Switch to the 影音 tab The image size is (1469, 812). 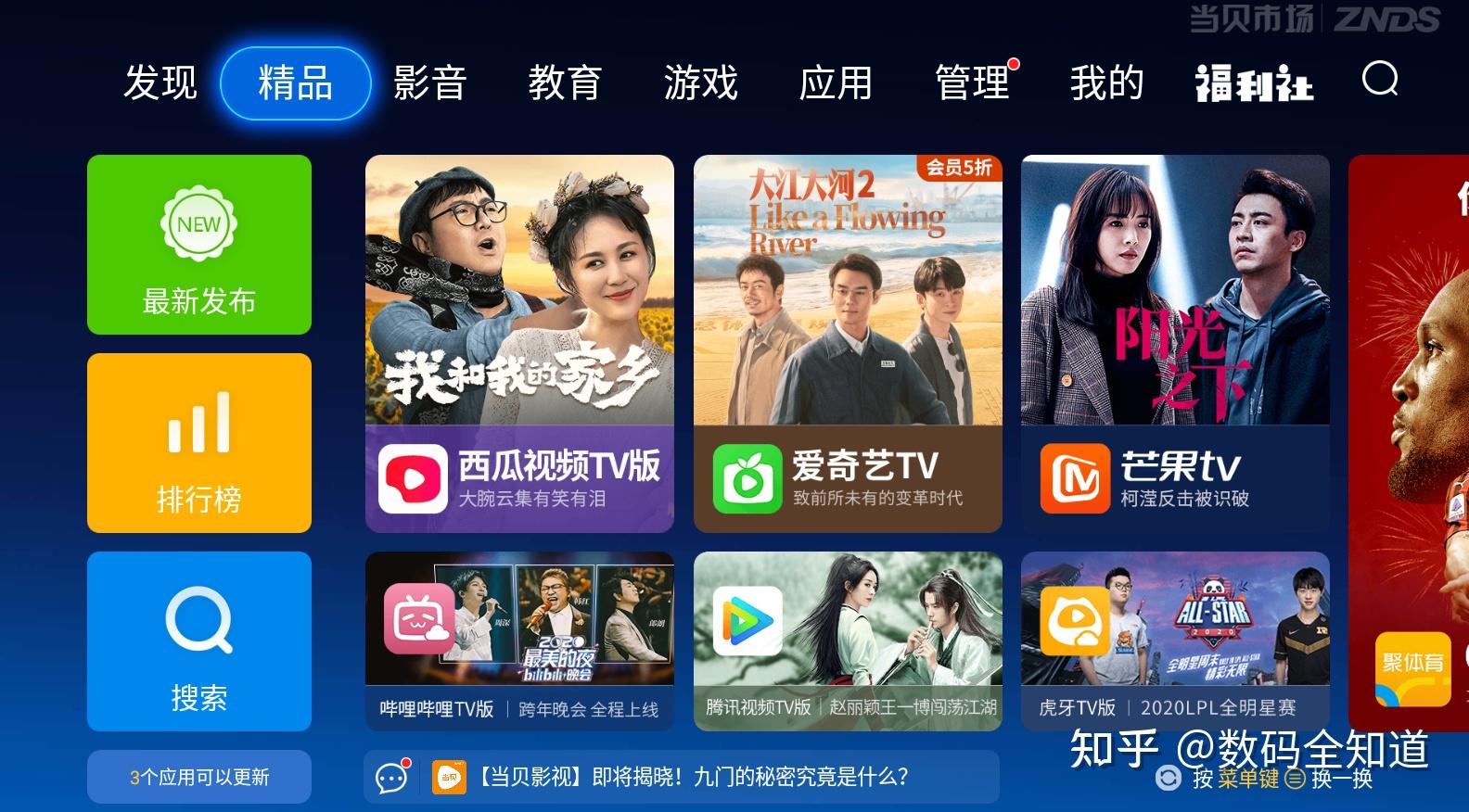(429, 82)
